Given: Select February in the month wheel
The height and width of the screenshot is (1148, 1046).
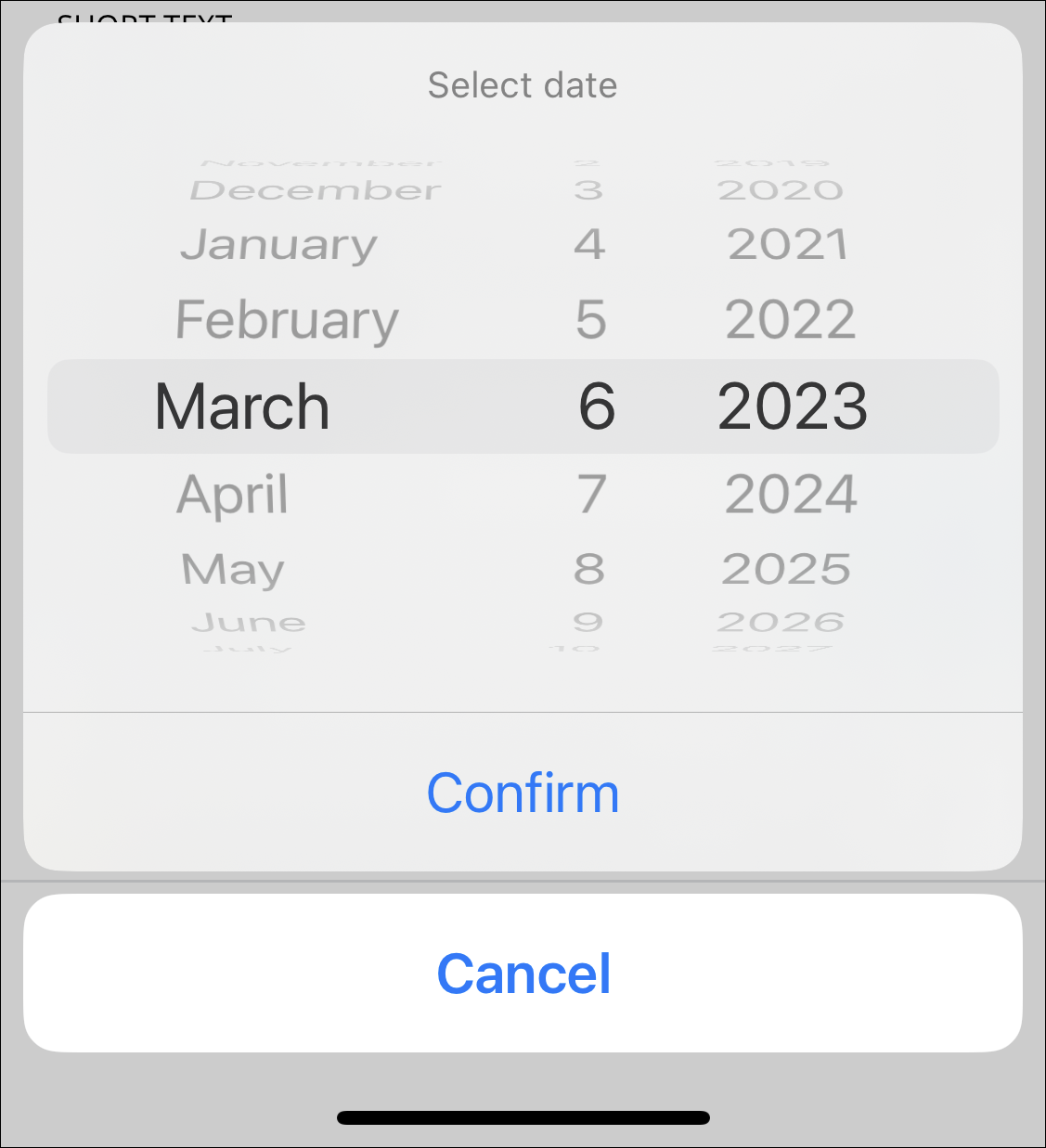Looking at the screenshot, I should (287, 320).
